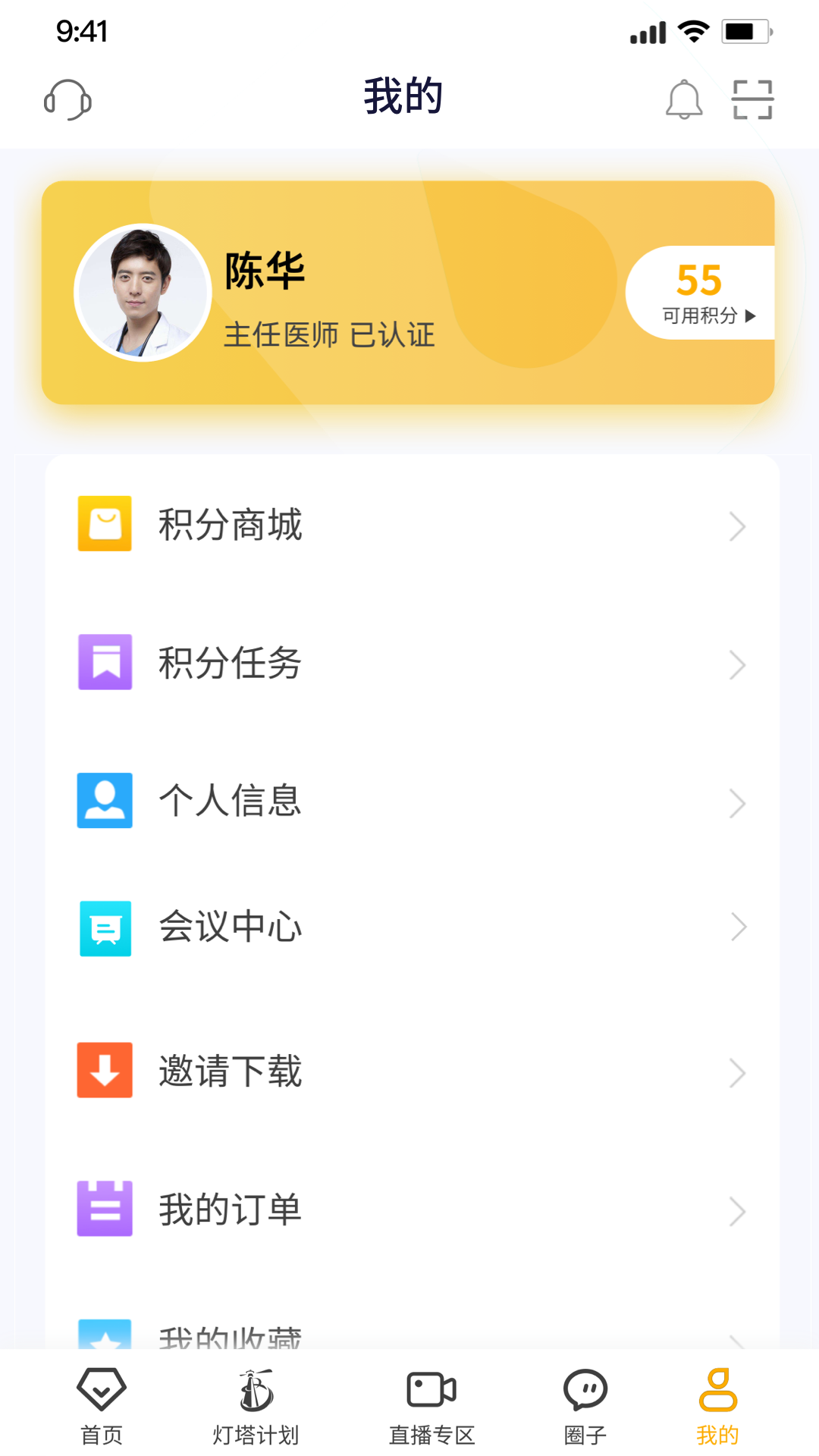
Task: Select the 积分商城 shopping bag icon
Action: tap(105, 523)
